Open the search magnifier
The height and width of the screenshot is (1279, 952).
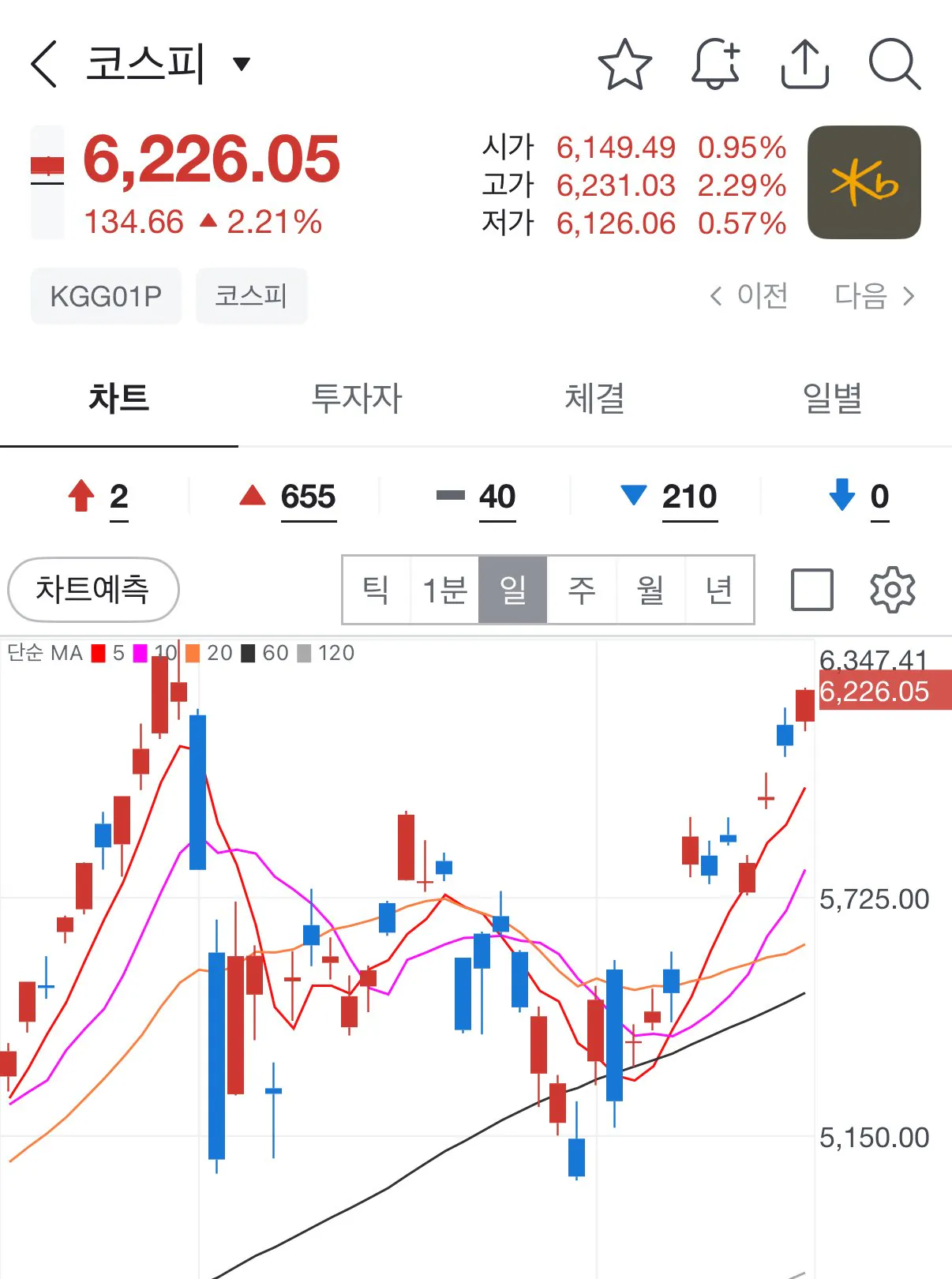(x=894, y=64)
